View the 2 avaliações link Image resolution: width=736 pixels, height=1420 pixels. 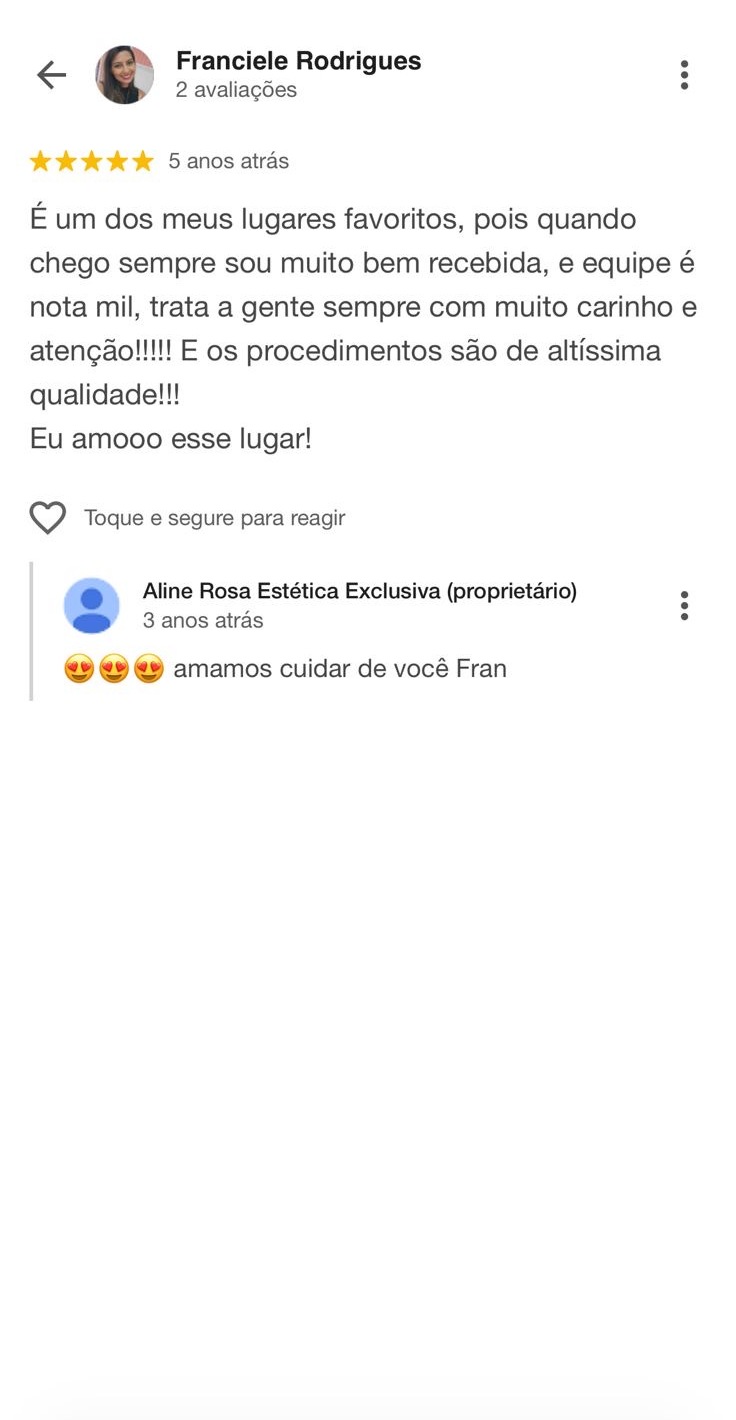tap(235, 90)
